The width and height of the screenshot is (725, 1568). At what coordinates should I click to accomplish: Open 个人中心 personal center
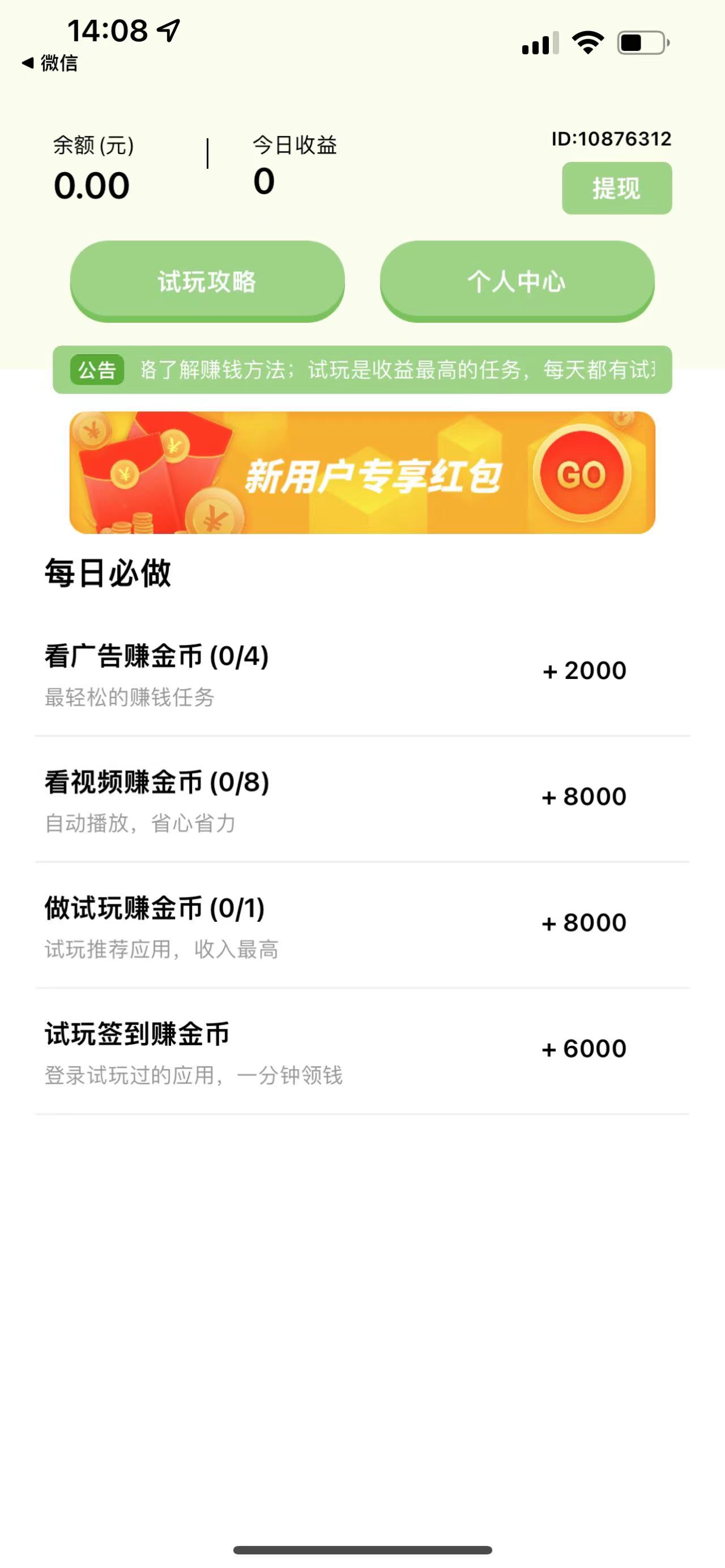coord(518,282)
